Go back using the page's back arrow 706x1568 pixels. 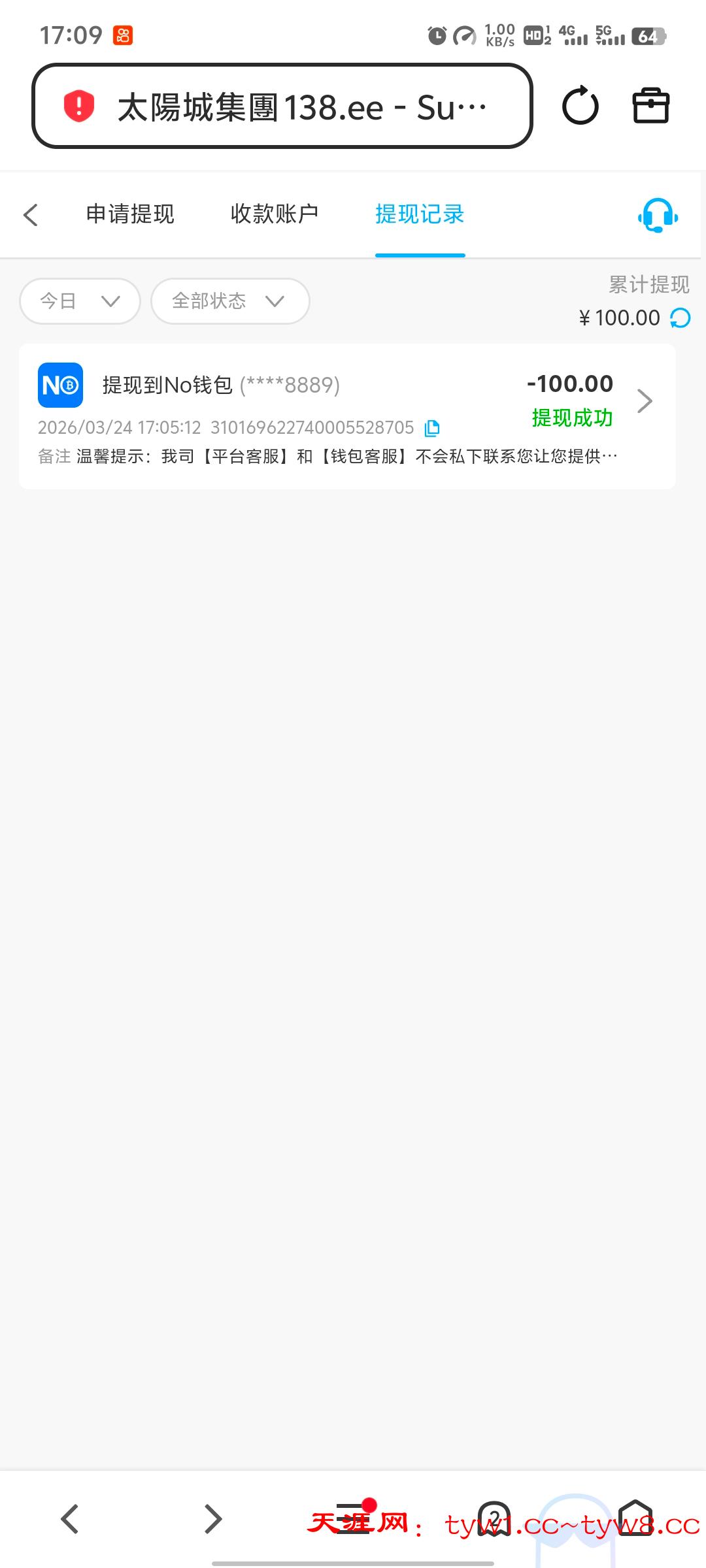pos(31,215)
